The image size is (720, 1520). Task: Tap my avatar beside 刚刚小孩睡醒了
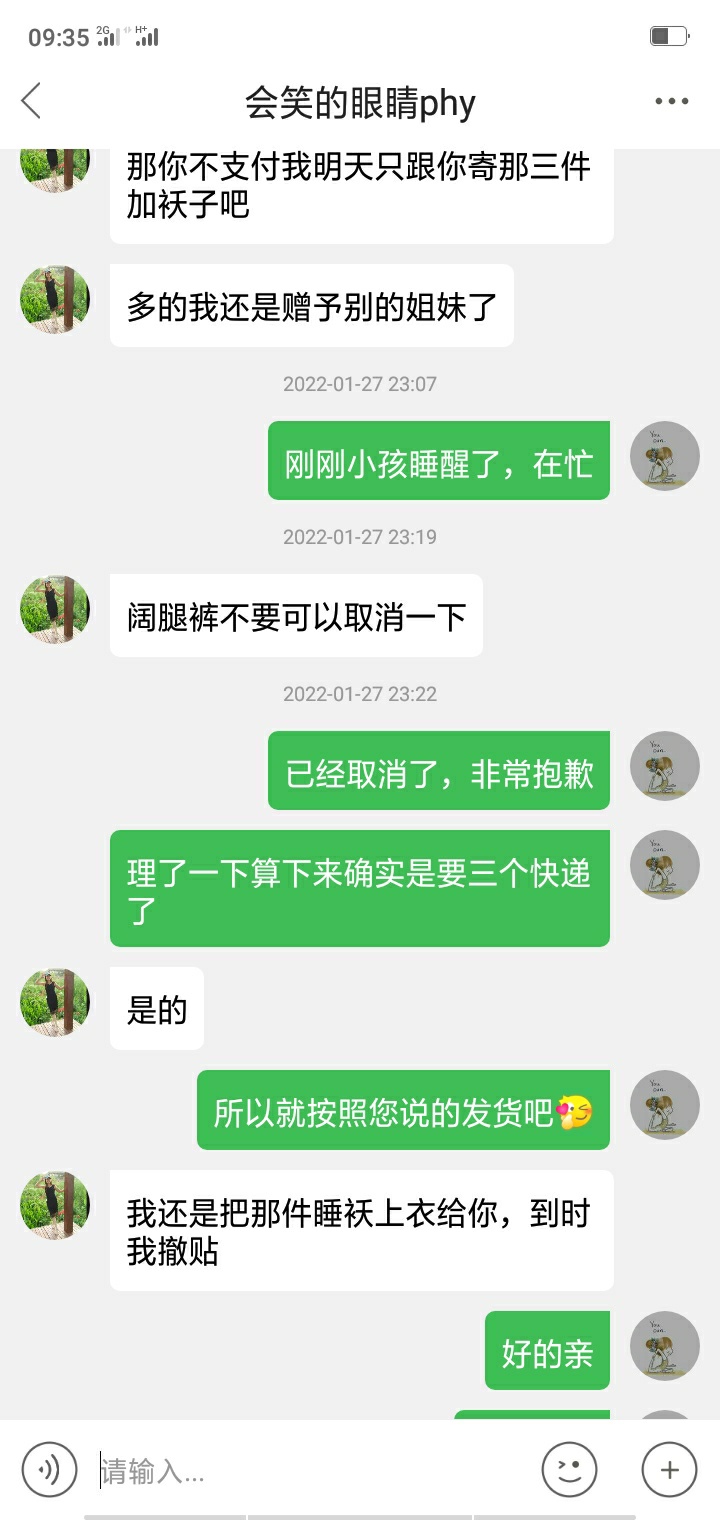tap(664, 456)
